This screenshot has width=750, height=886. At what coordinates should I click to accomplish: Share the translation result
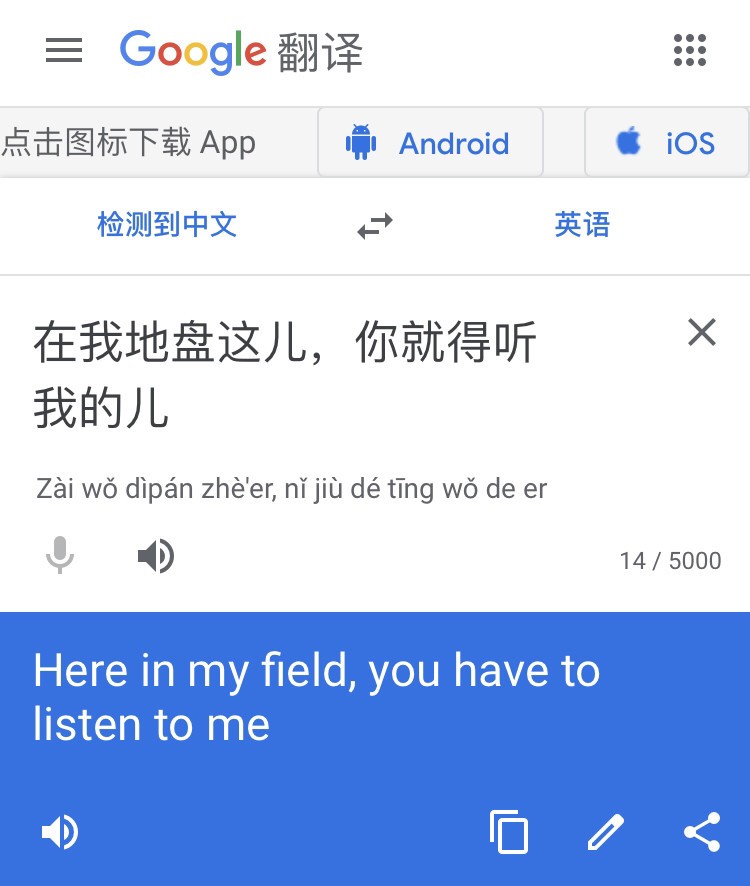click(x=702, y=831)
